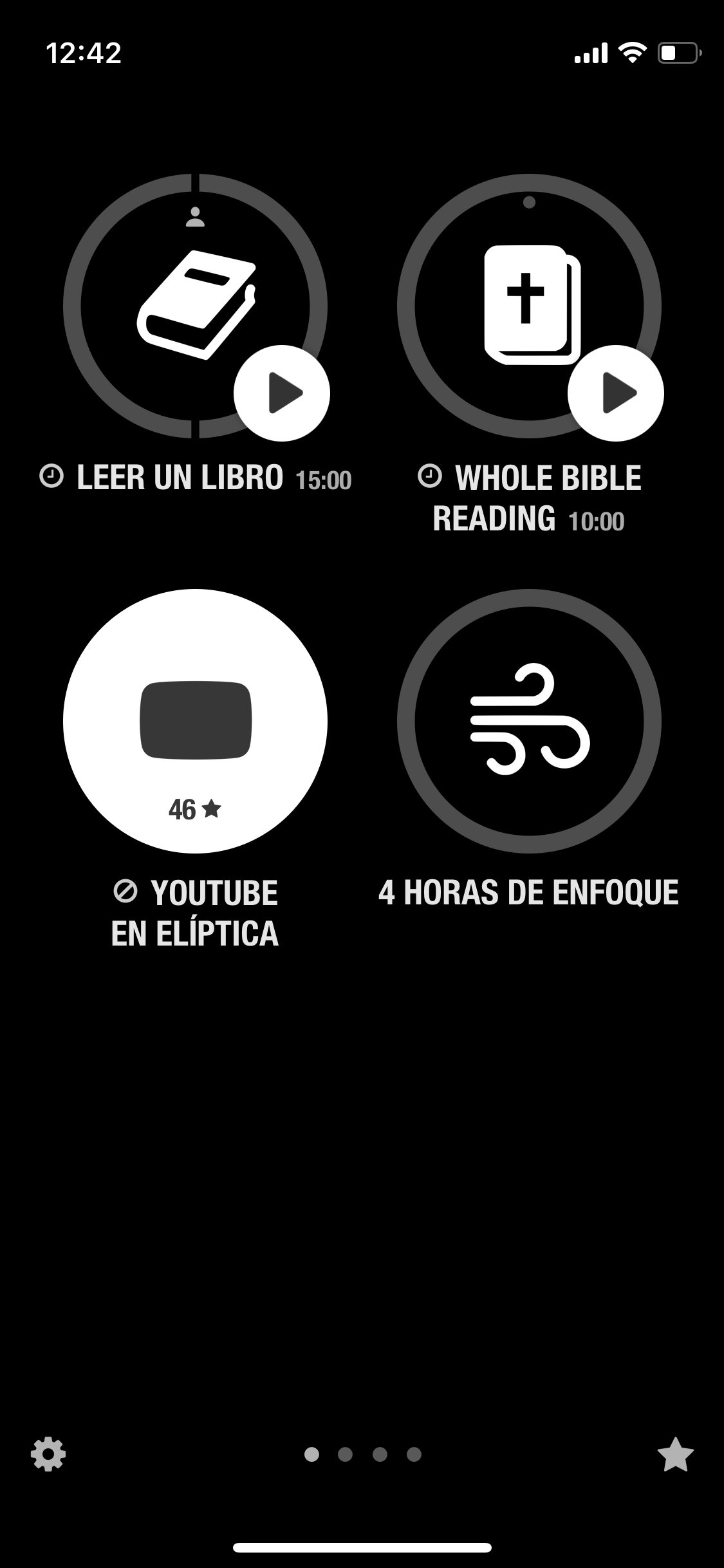
Task: Mark 4 Horas de Enfoque habit
Action: coord(529,721)
